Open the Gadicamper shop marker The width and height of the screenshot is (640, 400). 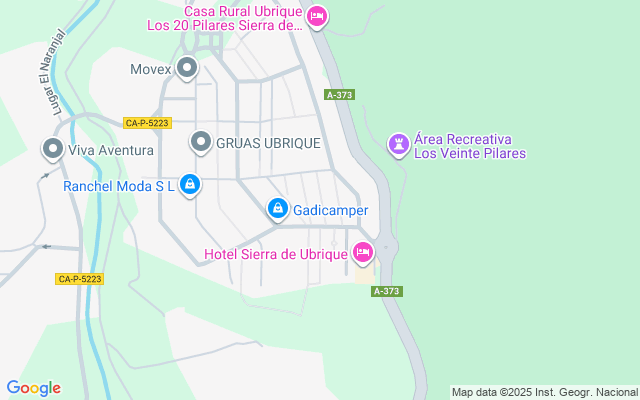point(277,209)
